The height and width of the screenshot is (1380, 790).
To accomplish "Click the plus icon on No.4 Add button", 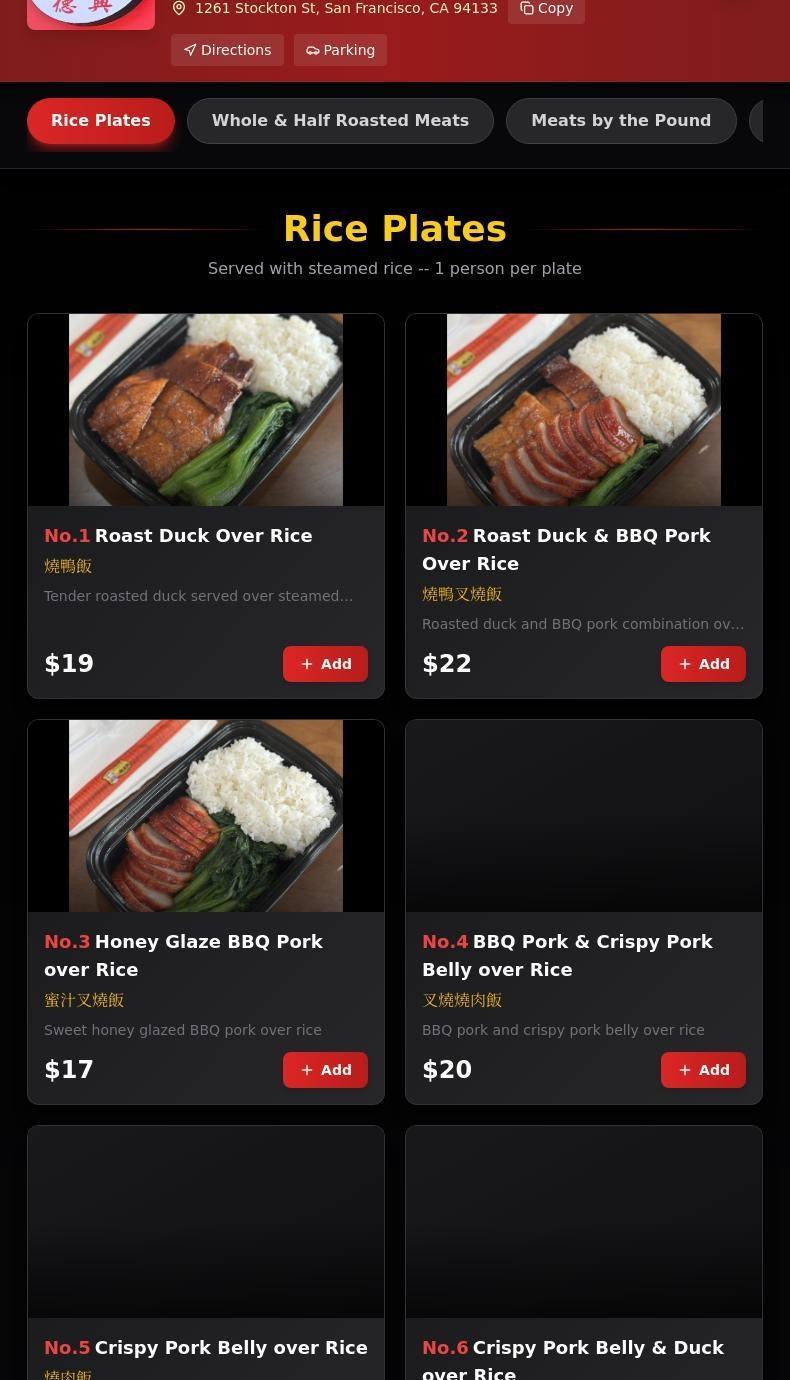I will [x=685, y=1070].
